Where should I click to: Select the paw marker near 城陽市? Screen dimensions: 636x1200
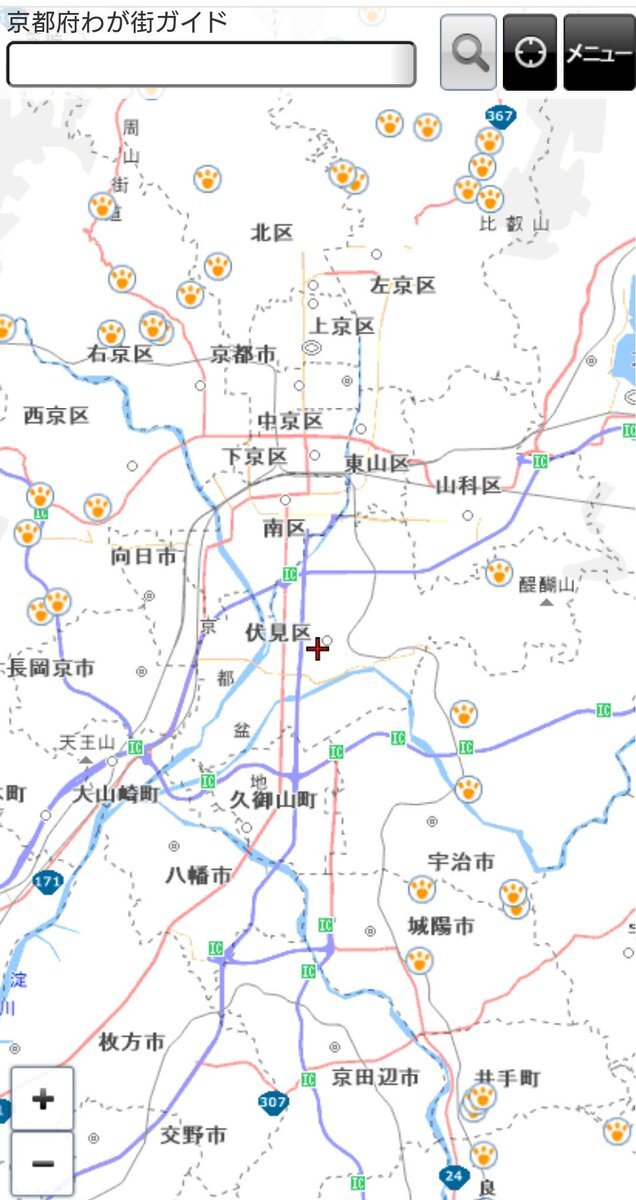[x=419, y=961]
